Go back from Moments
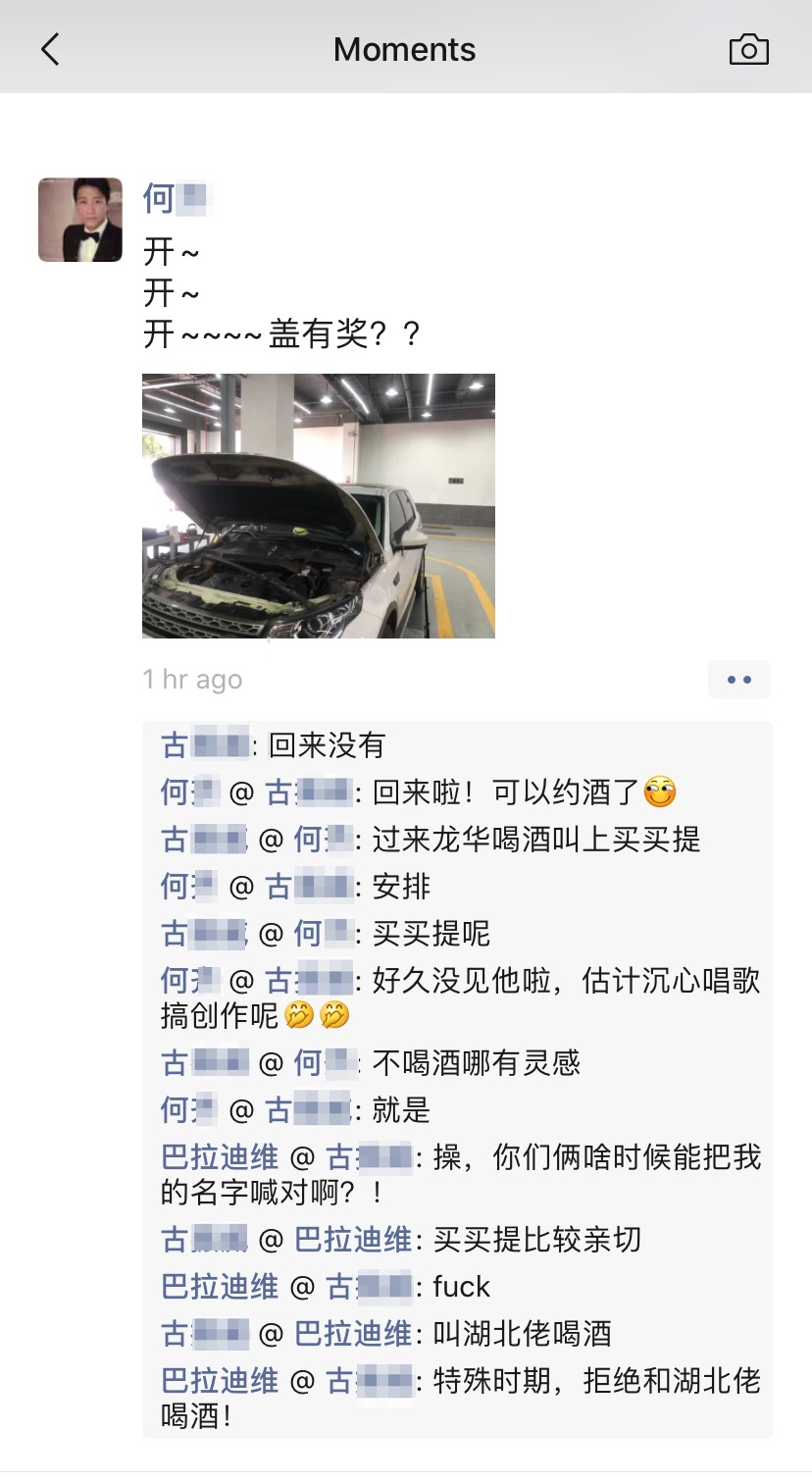Screen dimensions: 812x1481 click(x=50, y=49)
